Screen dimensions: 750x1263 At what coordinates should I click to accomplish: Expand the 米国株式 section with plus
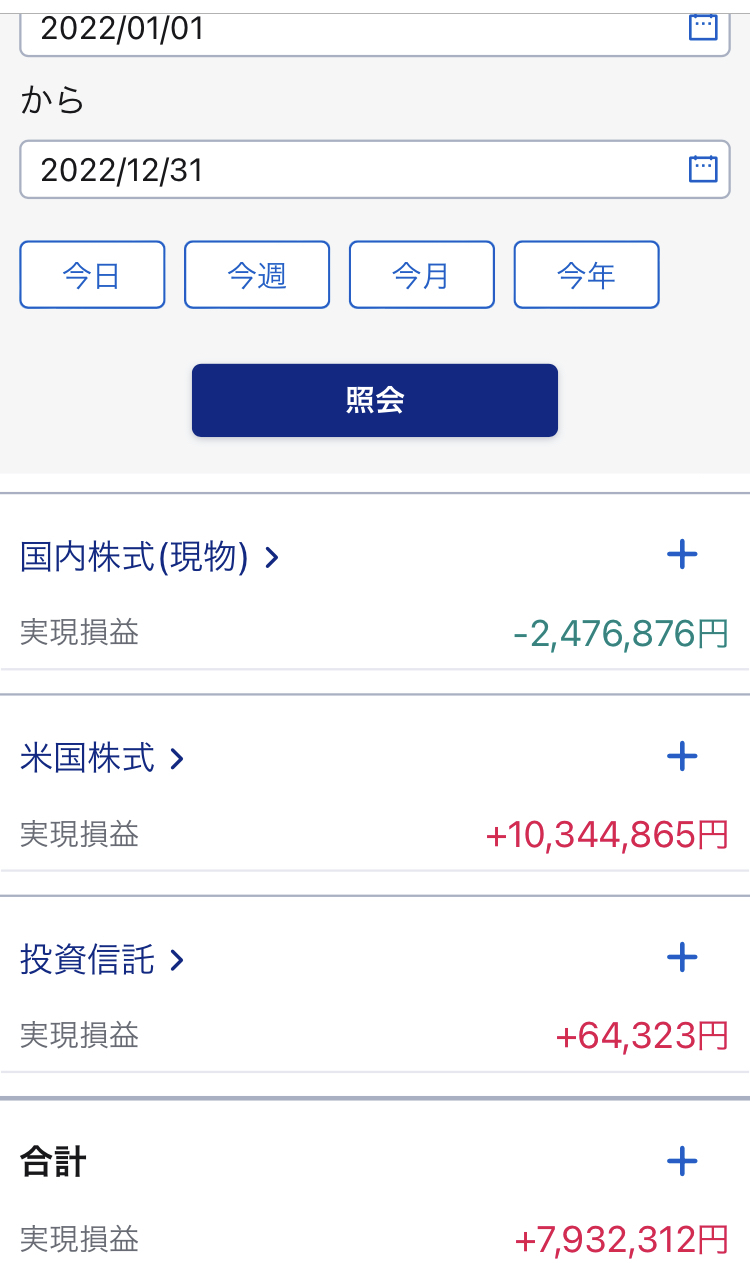[x=682, y=756]
